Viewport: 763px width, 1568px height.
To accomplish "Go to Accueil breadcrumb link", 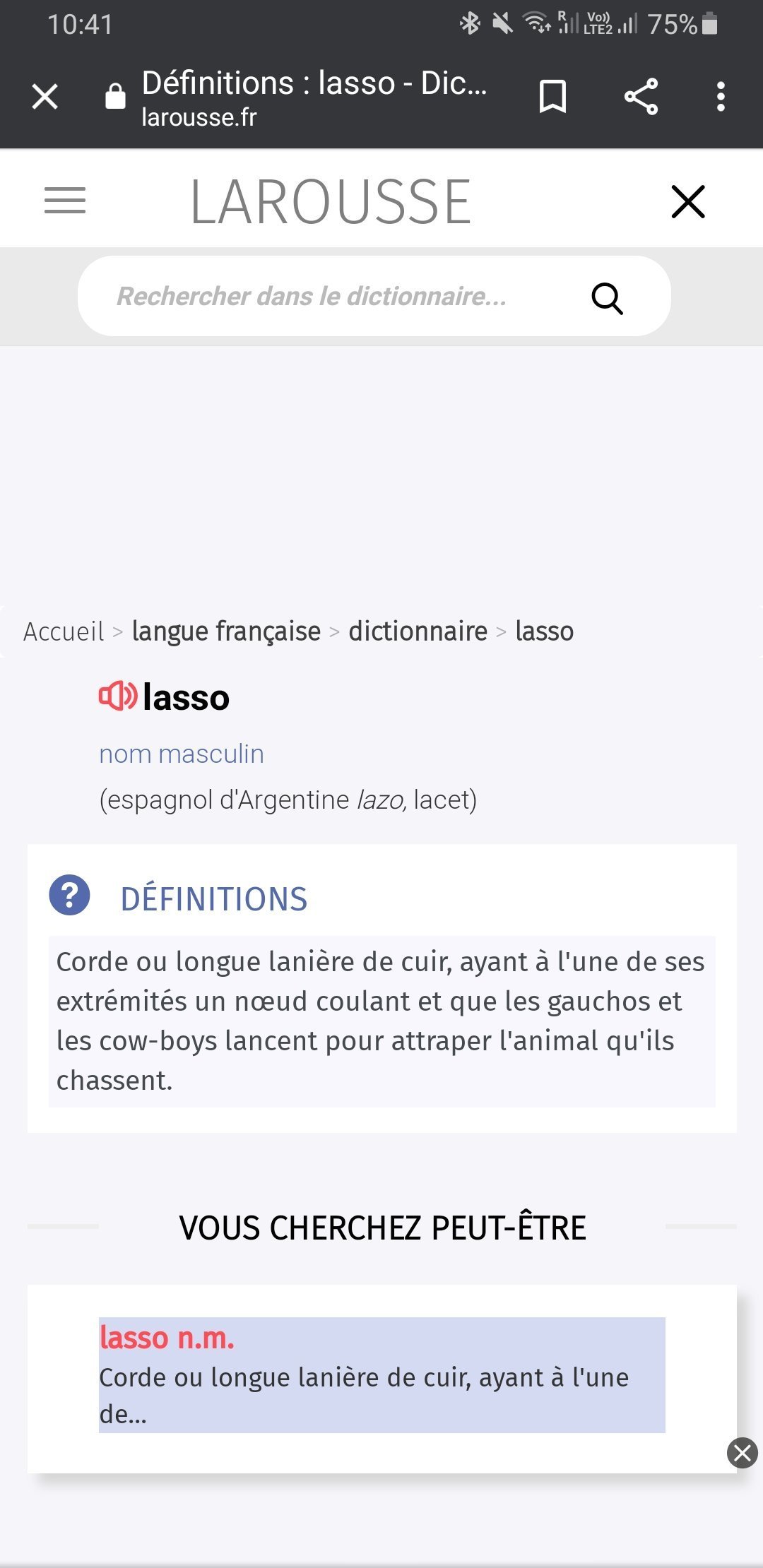I will click(x=64, y=631).
